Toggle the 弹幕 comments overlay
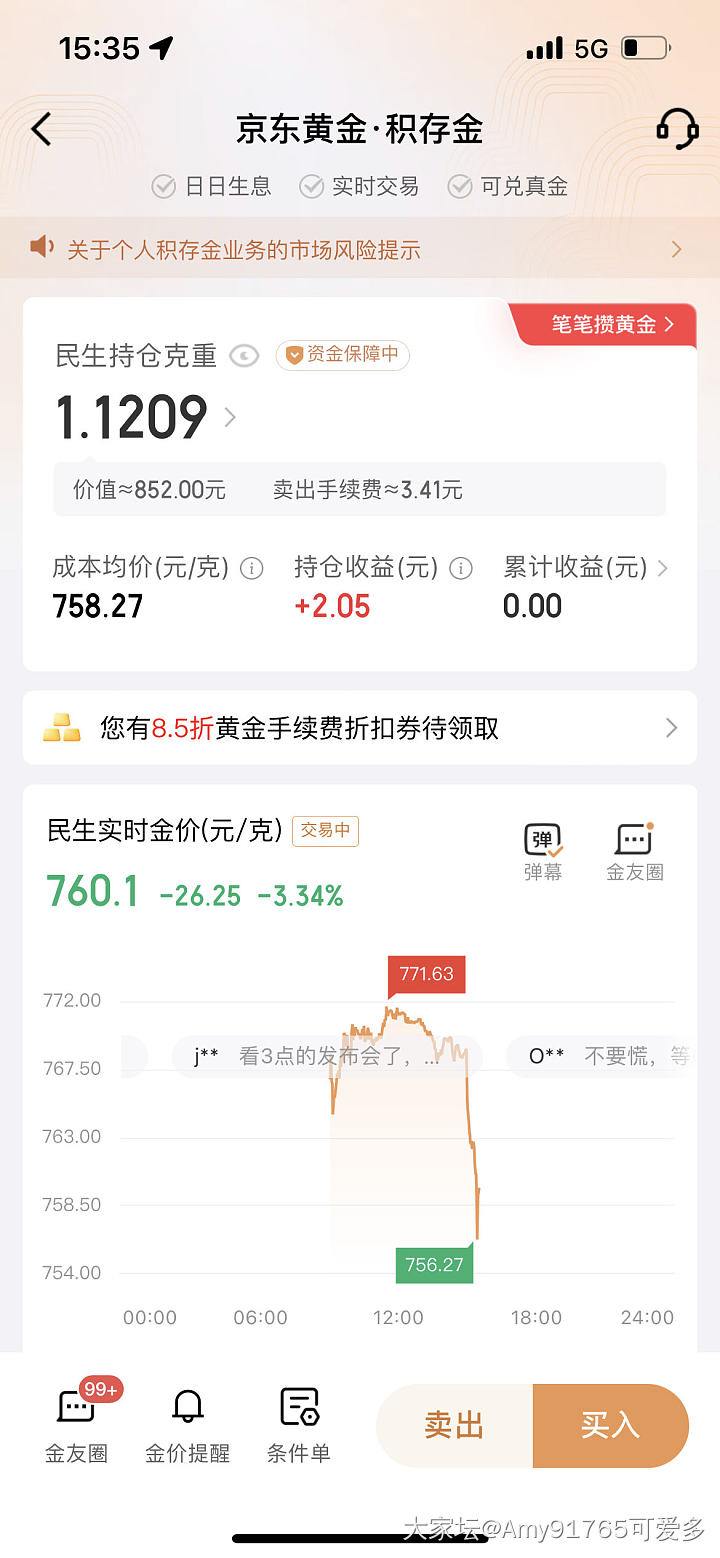Image resolution: width=720 pixels, height=1558 pixels. click(x=543, y=851)
